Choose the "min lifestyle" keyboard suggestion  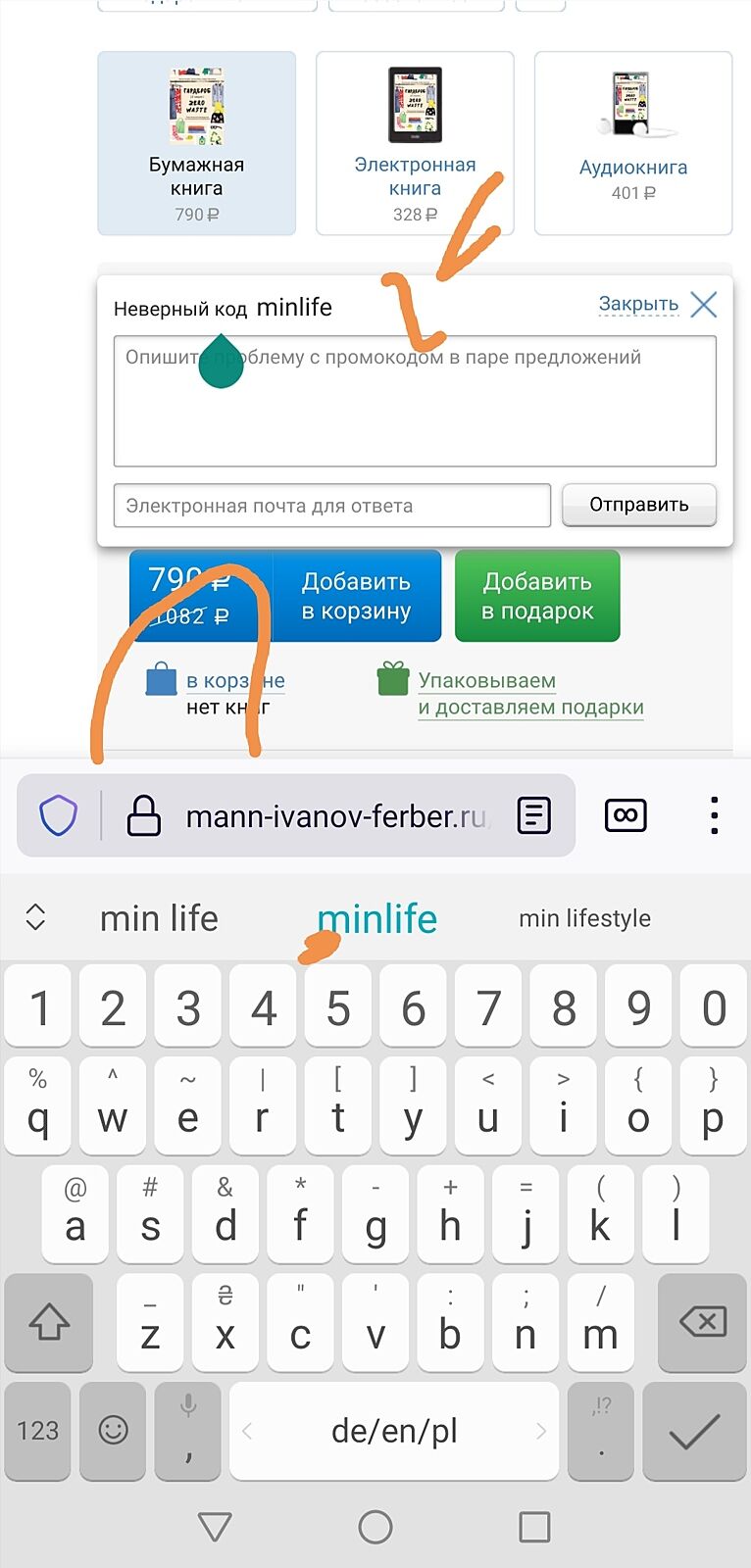click(584, 918)
